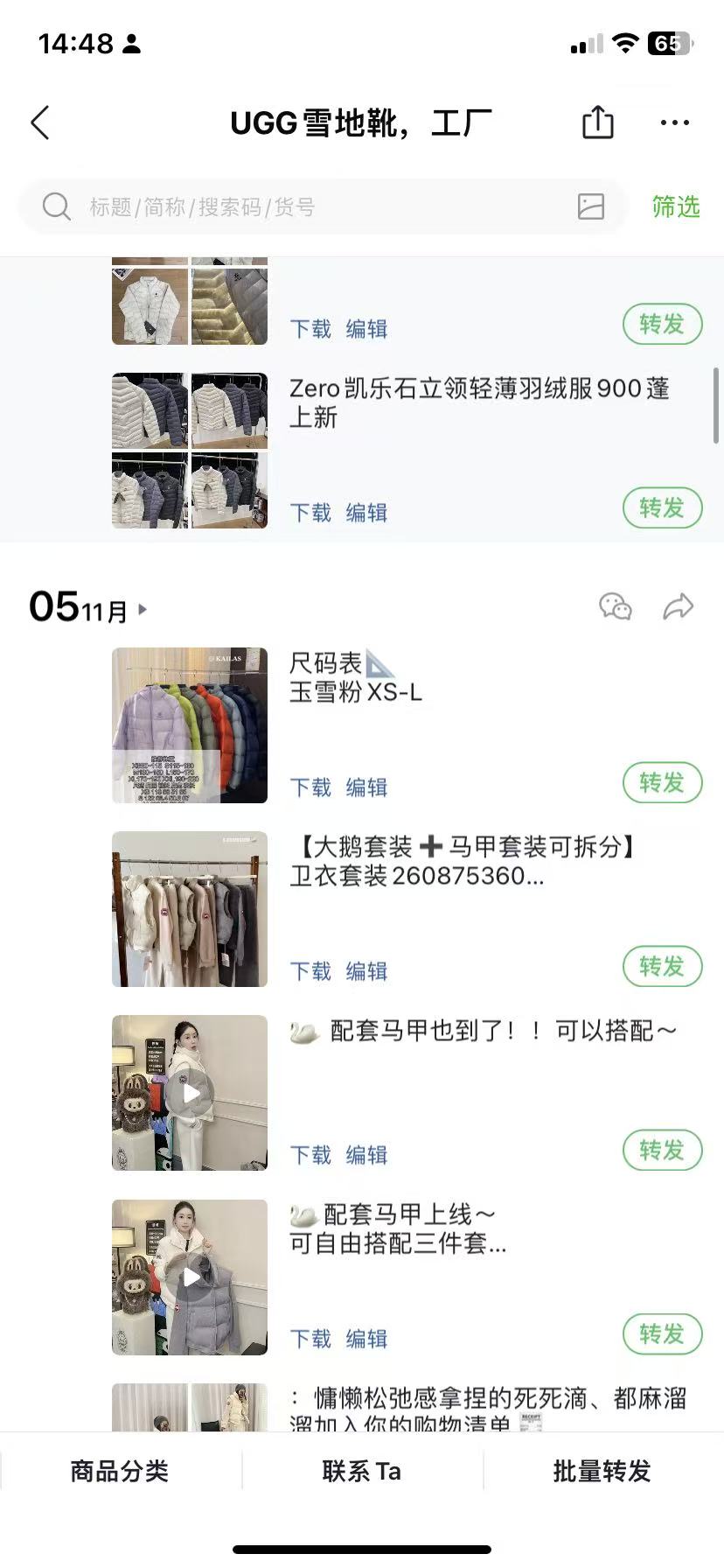Open 商品分类 product categories
724x1568 pixels.
[120, 1471]
